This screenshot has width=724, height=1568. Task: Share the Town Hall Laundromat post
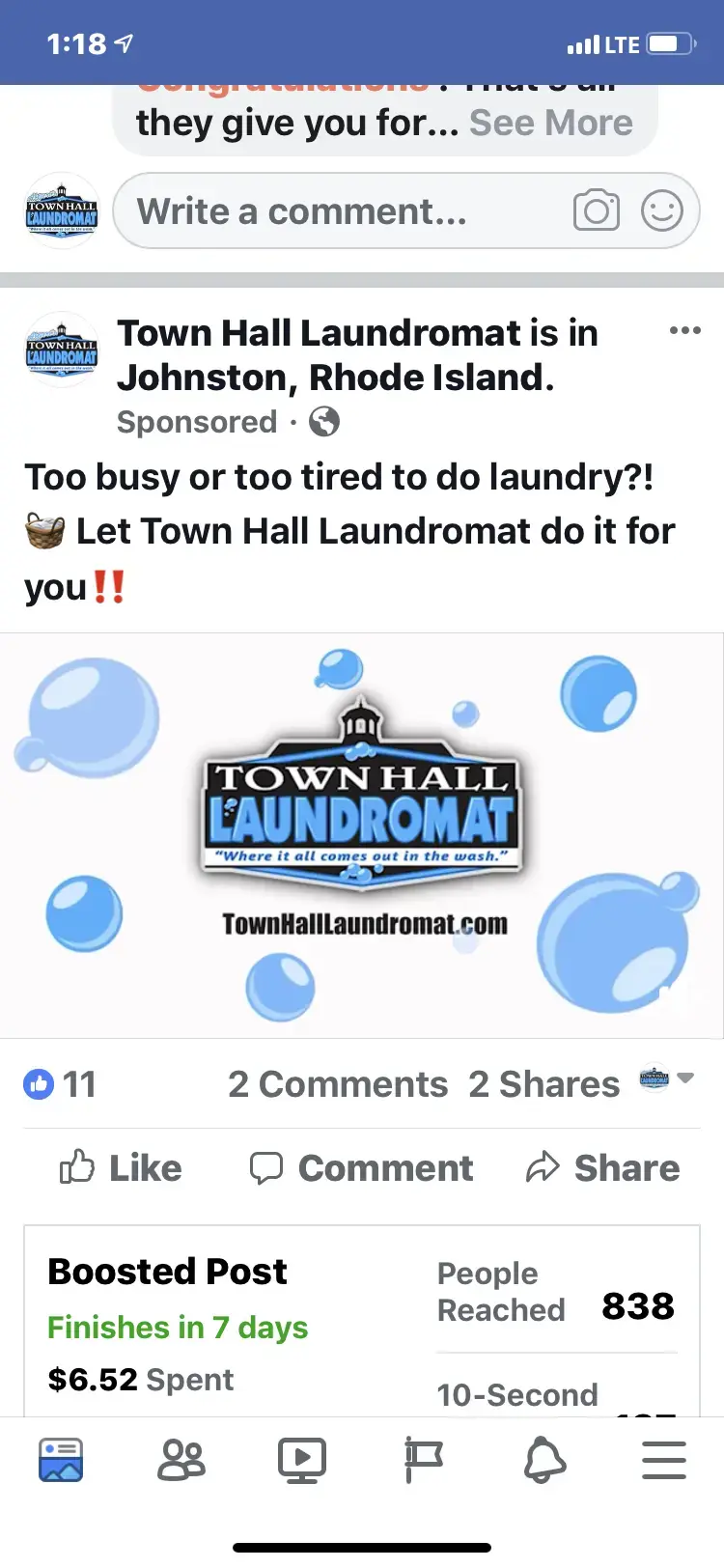click(603, 1168)
